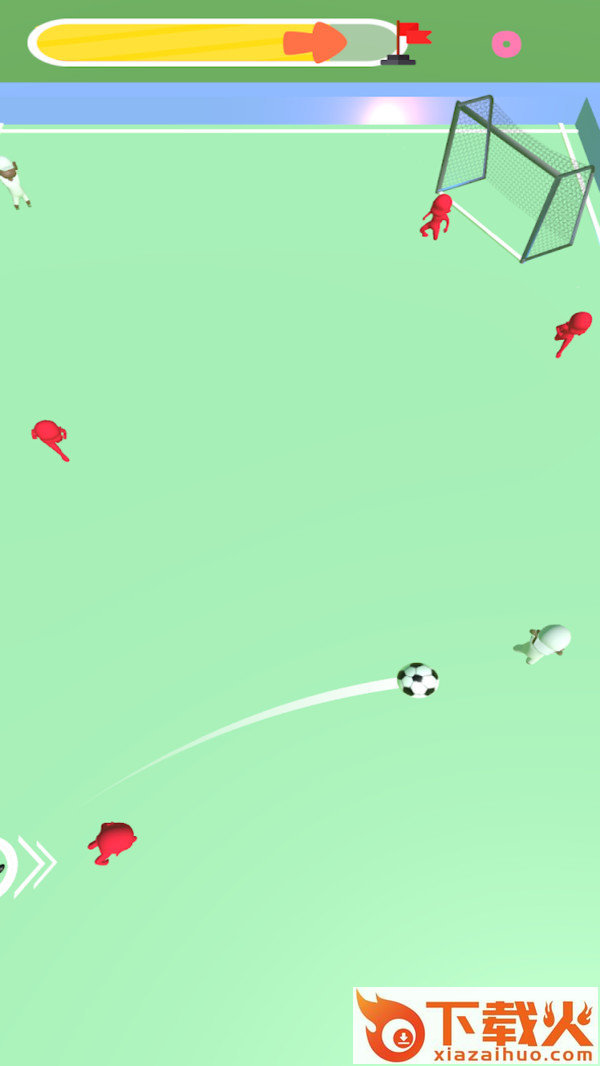The width and height of the screenshot is (600, 1066).
Task: Tap the white teammate near the ball
Action: coord(545,642)
